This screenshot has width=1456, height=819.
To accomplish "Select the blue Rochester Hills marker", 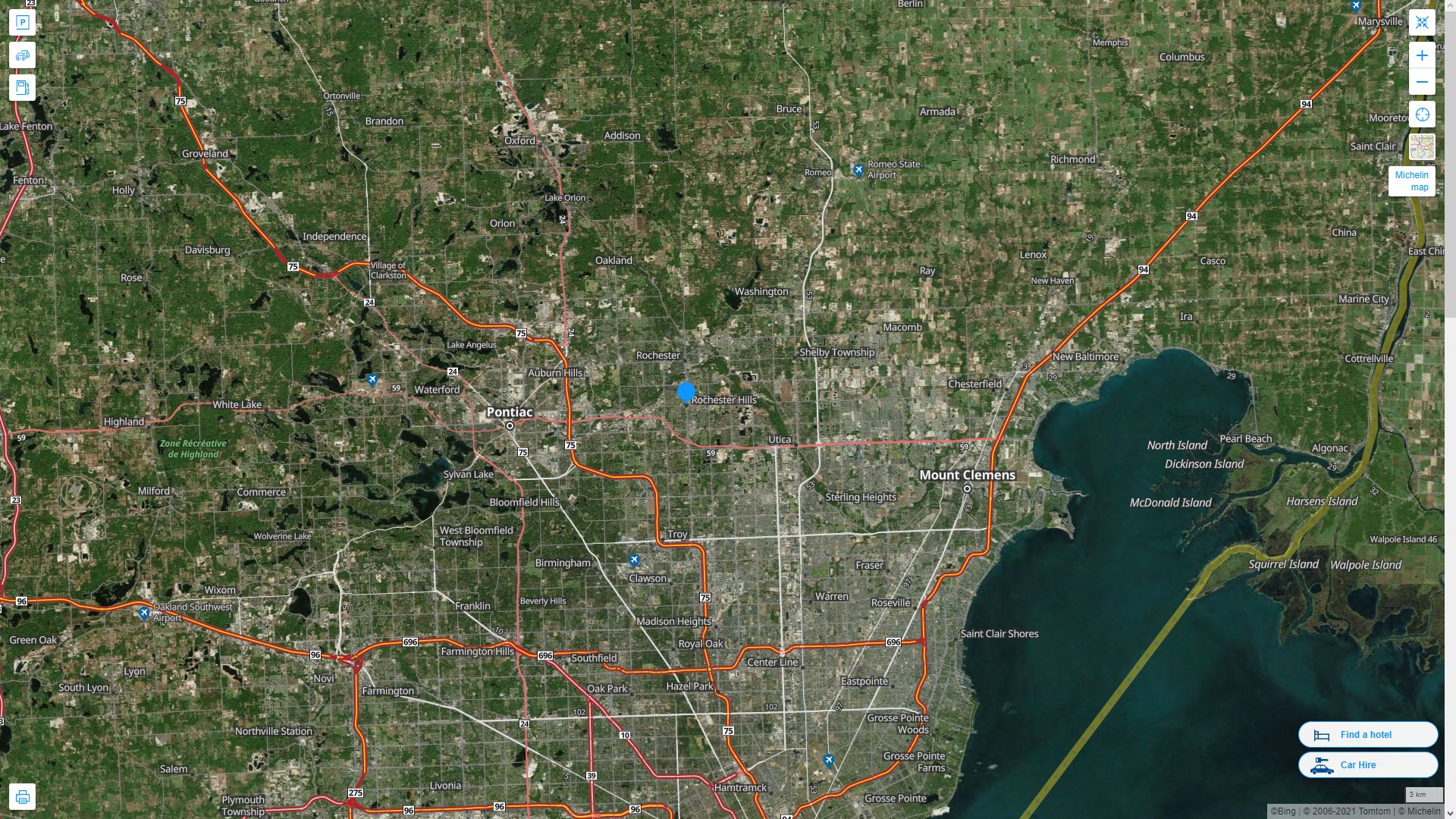I will tap(686, 392).
